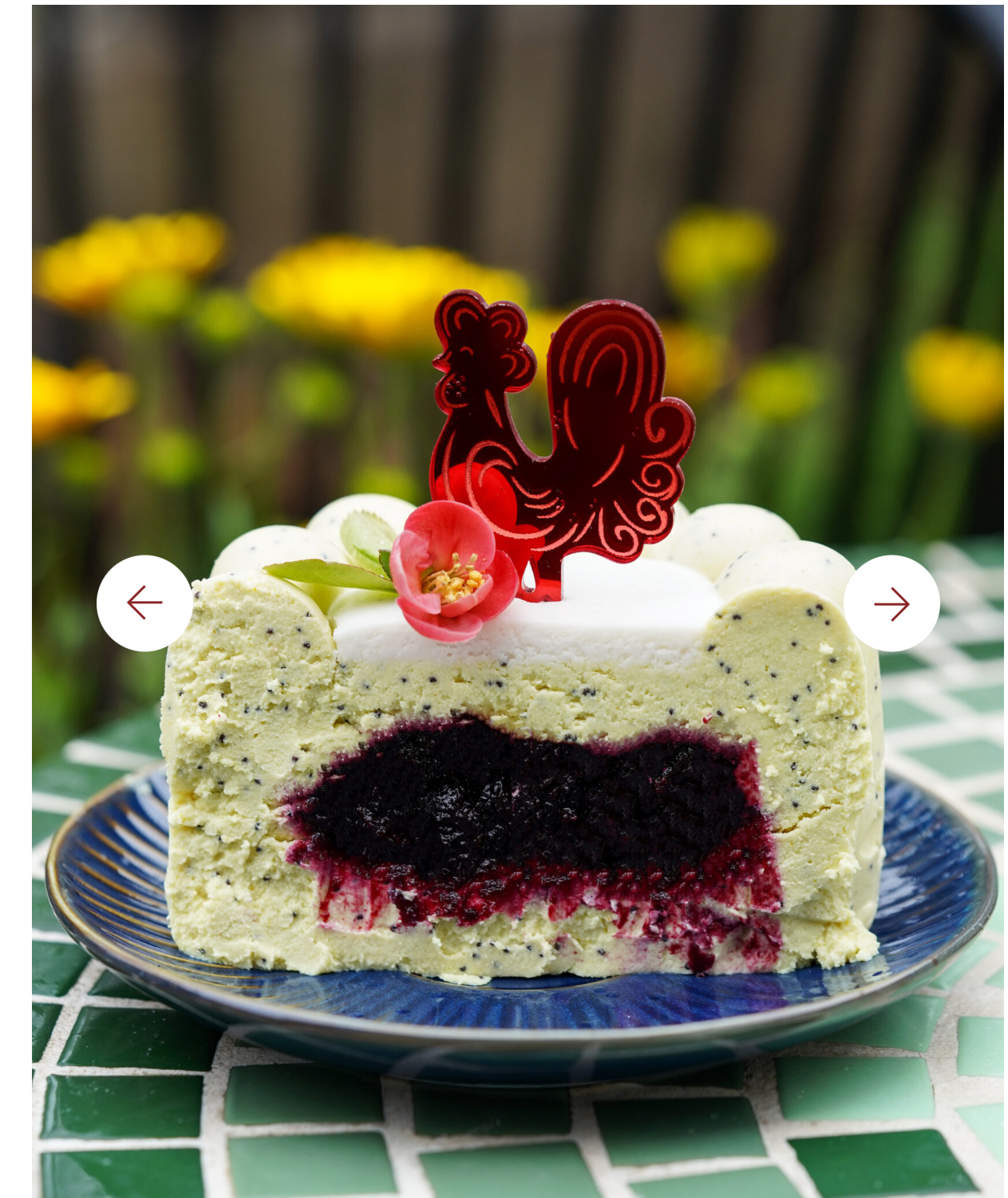
Task: Go to the next cake photo
Action: (x=891, y=603)
